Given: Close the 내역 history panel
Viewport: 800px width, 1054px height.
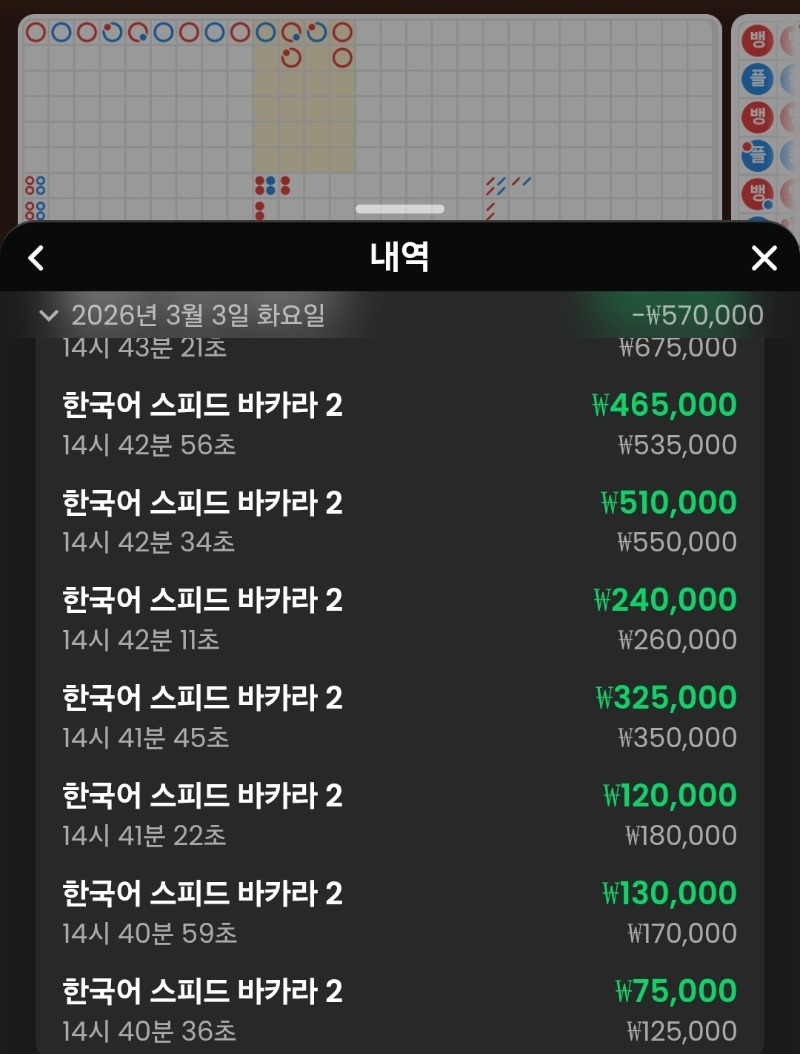Looking at the screenshot, I should tap(764, 258).
